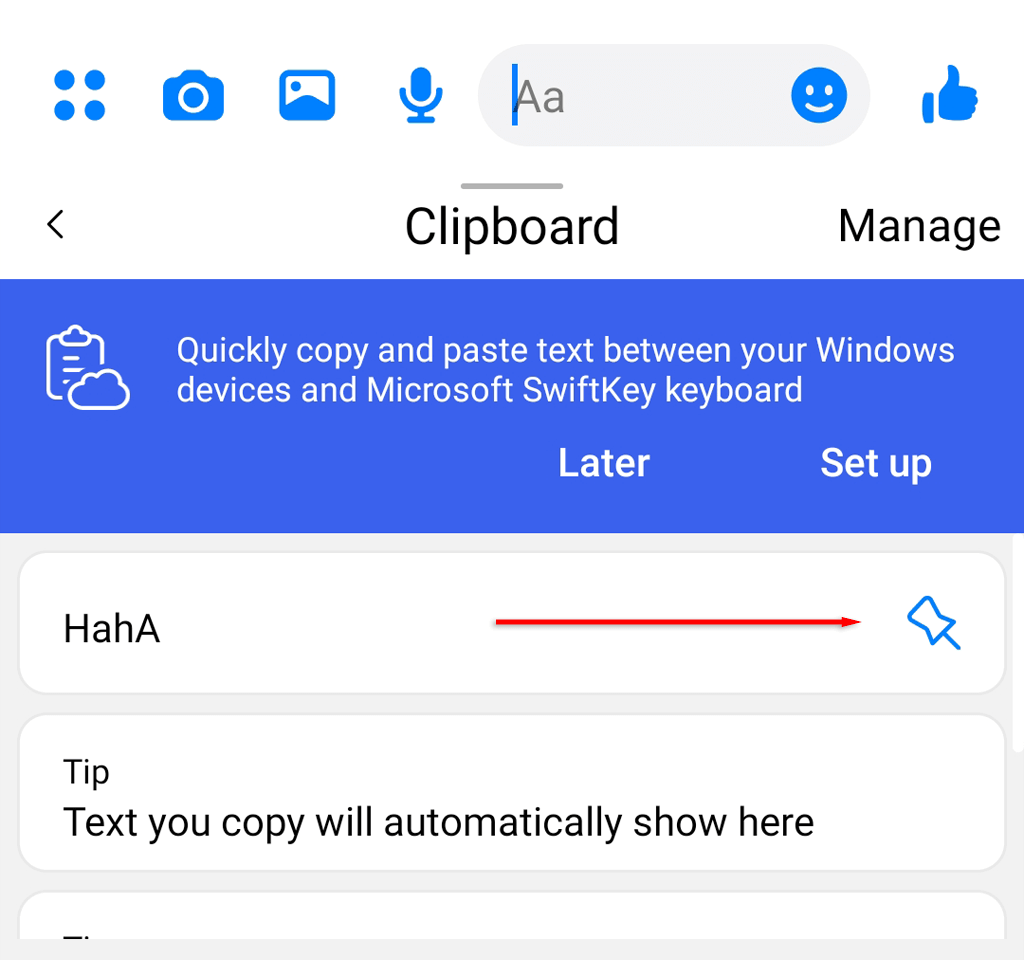The height and width of the screenshot is (960, 1024).
Task: Tap Set up for cloud clipboard
Action: (876, 463)
